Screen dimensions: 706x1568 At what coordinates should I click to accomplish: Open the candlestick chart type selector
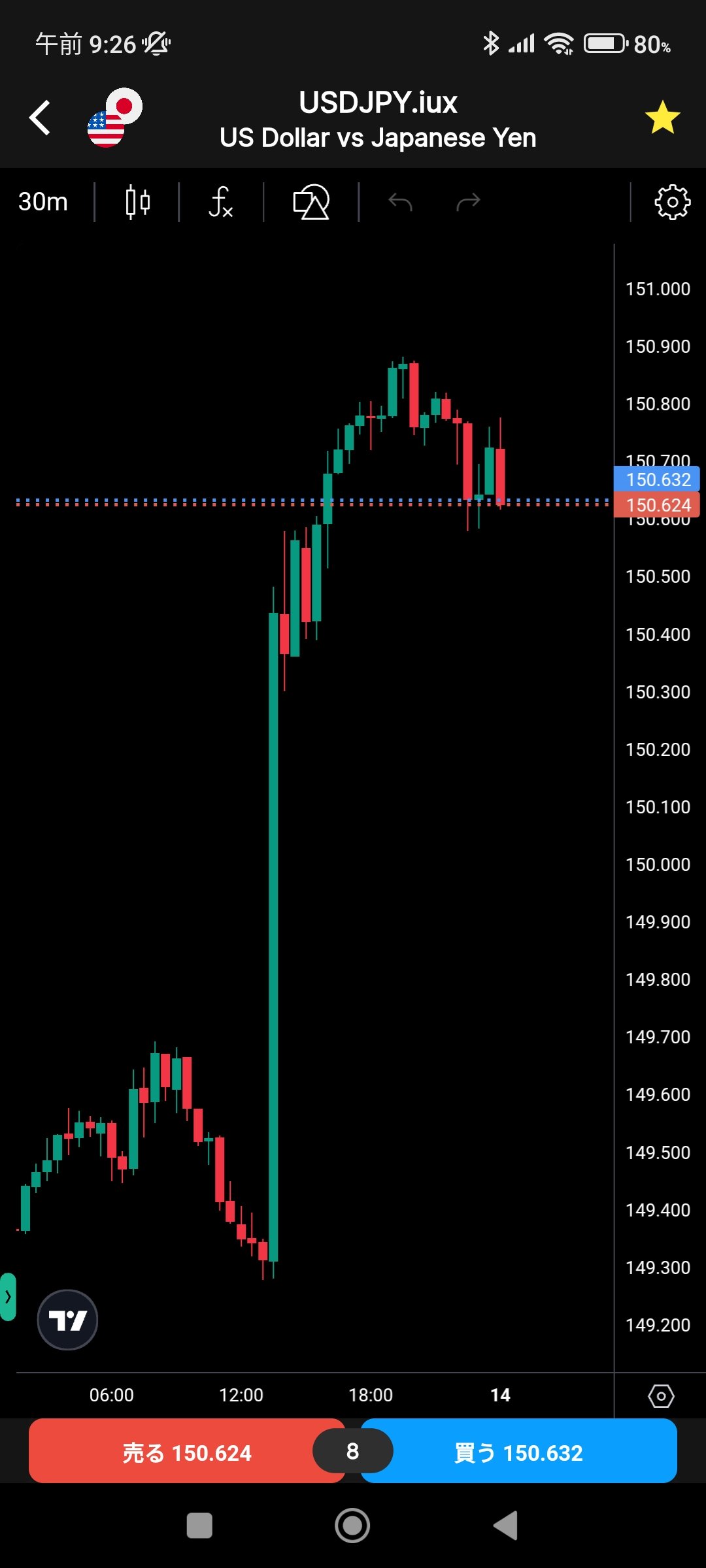point(137,202)
